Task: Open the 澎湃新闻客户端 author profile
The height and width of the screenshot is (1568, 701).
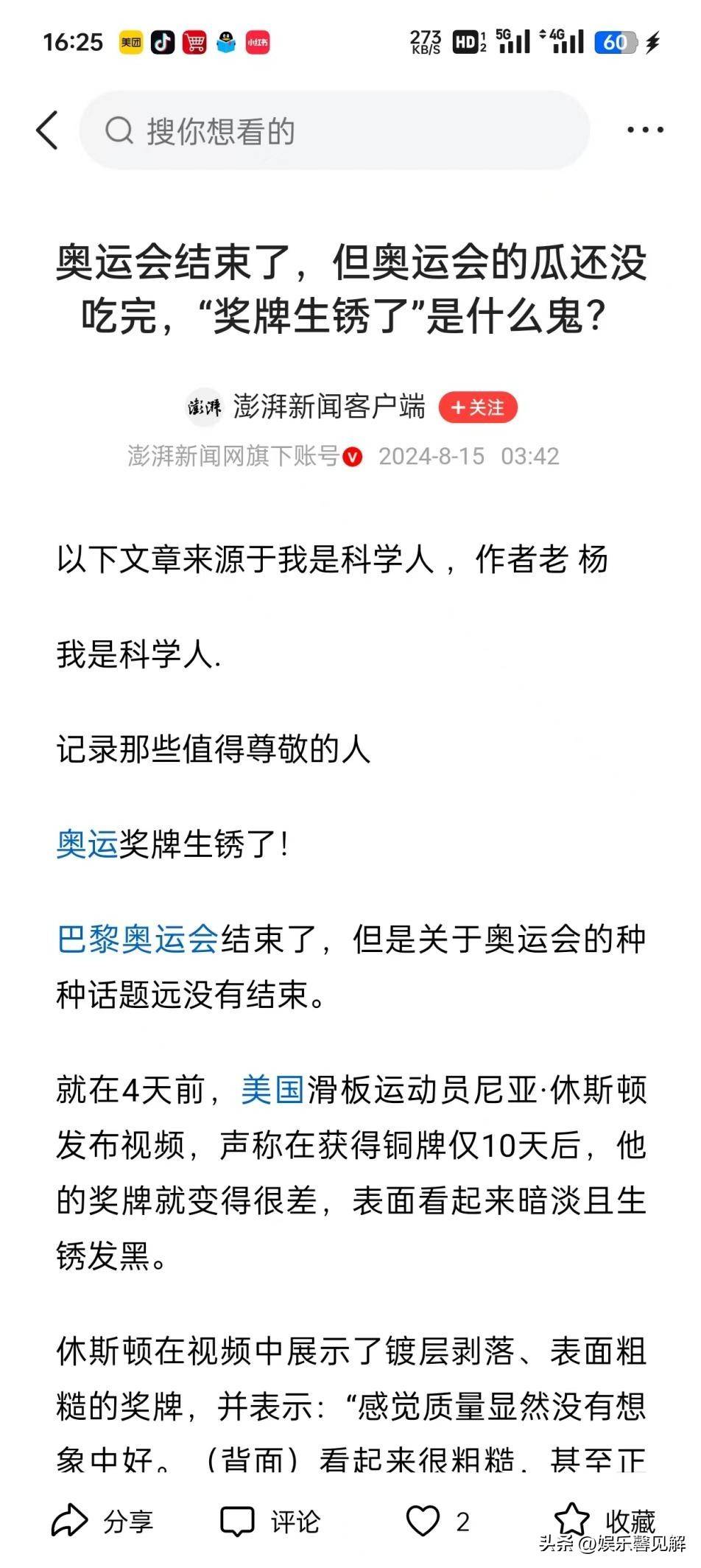Action: click(x=328, y=407)
